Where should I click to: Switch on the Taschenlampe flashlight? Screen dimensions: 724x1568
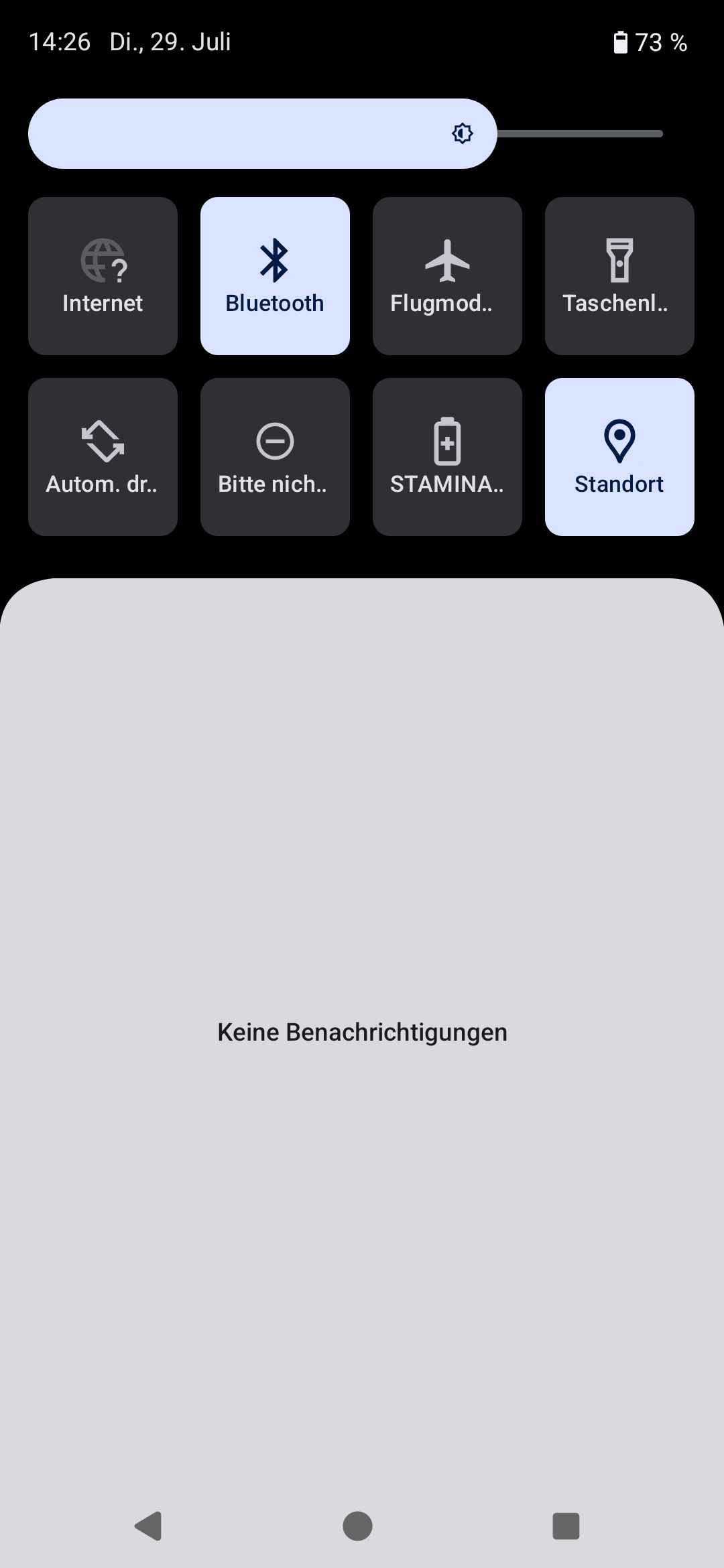(x=619, y=276)
